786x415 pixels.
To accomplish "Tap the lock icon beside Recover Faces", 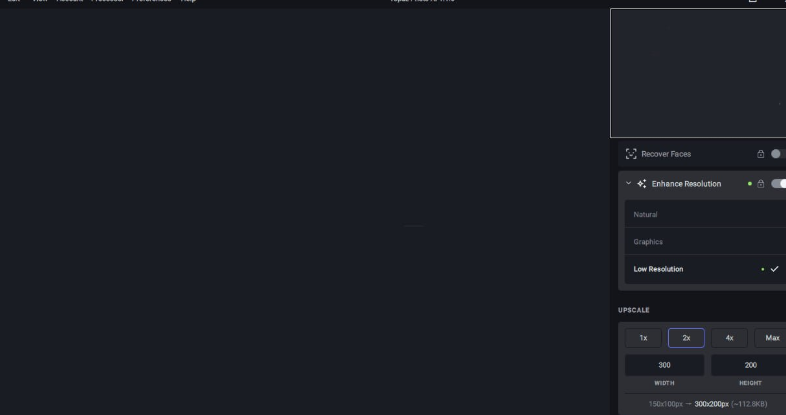I will pyautogui.click(x=761, y=154).
